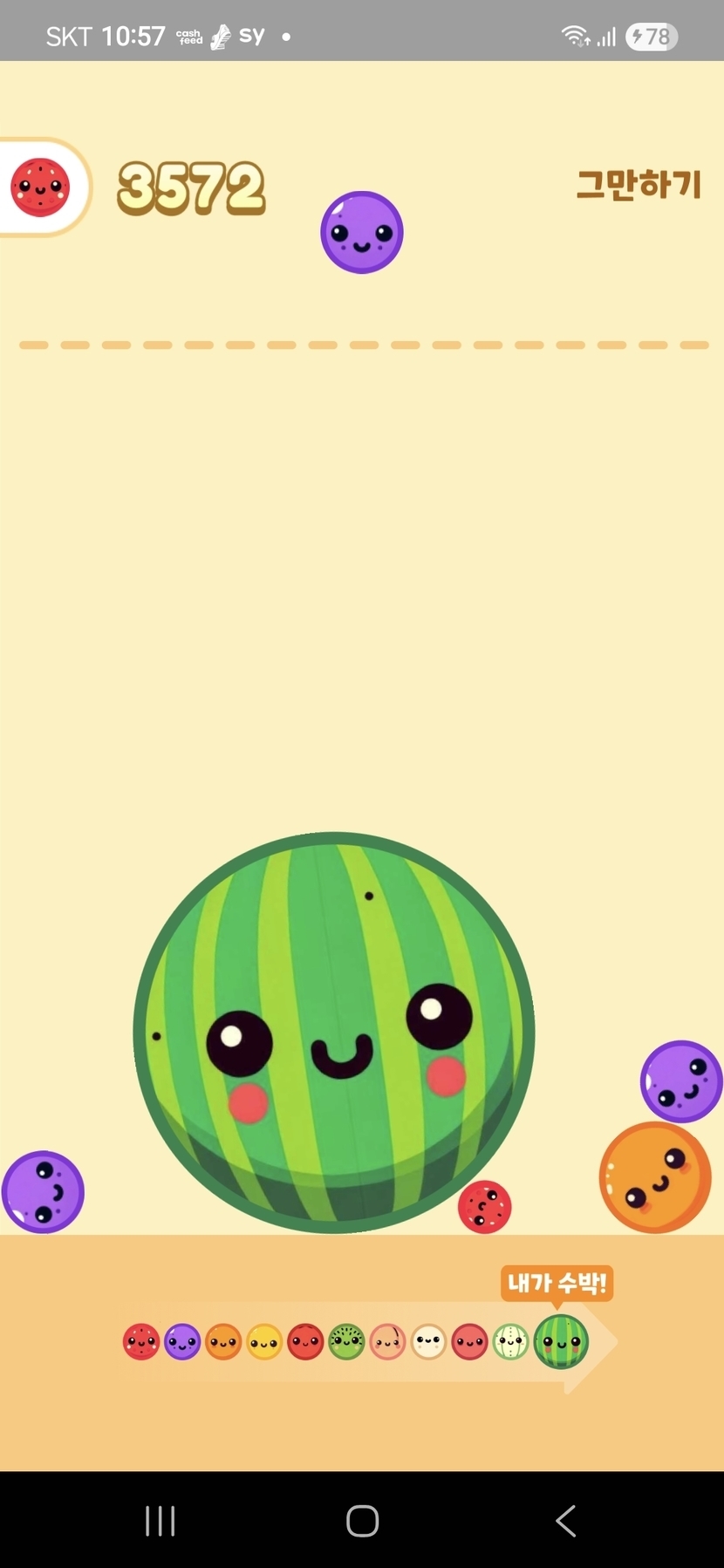Go back with the system back button
Viewport: 724px width, 1568px height.
click(x=565, y=1521)
